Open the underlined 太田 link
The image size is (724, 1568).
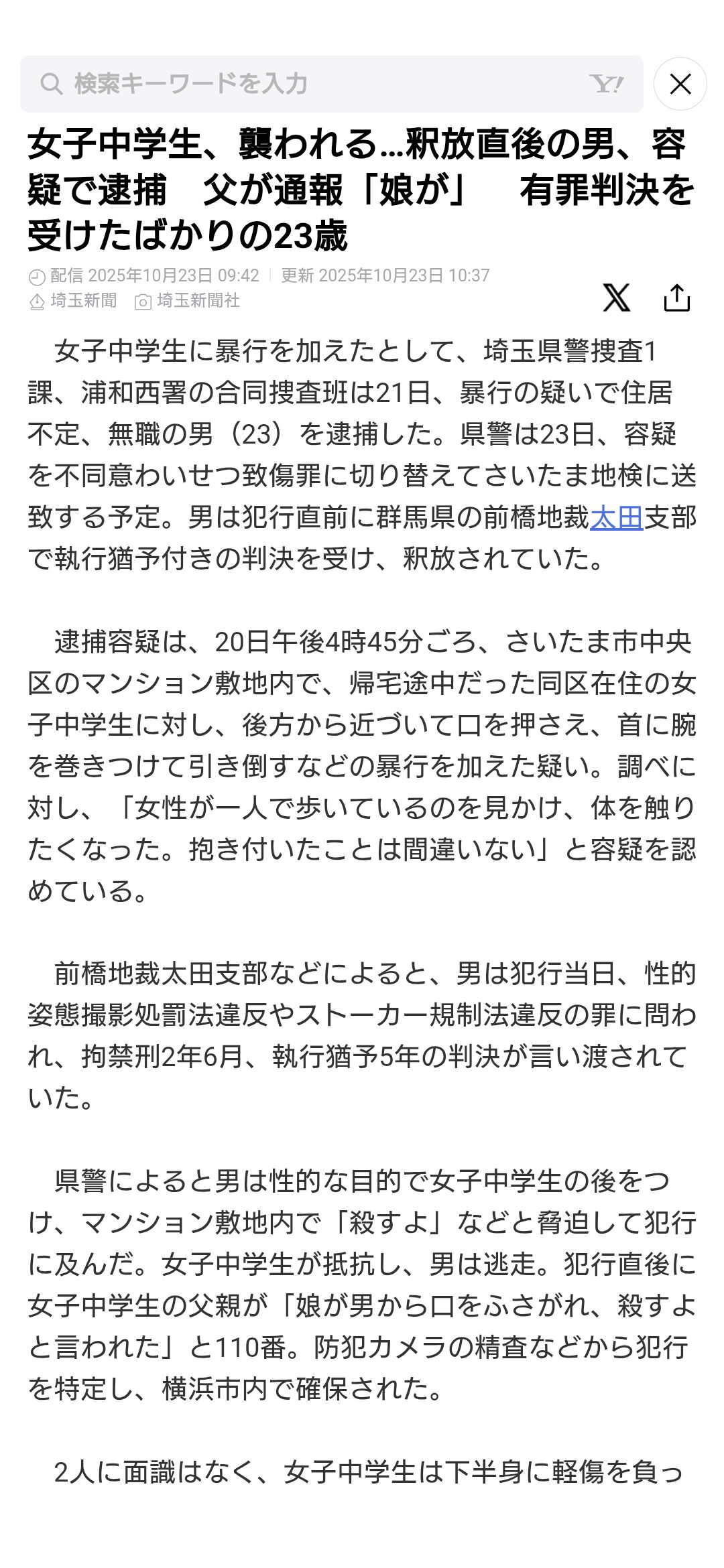[616, 518]
